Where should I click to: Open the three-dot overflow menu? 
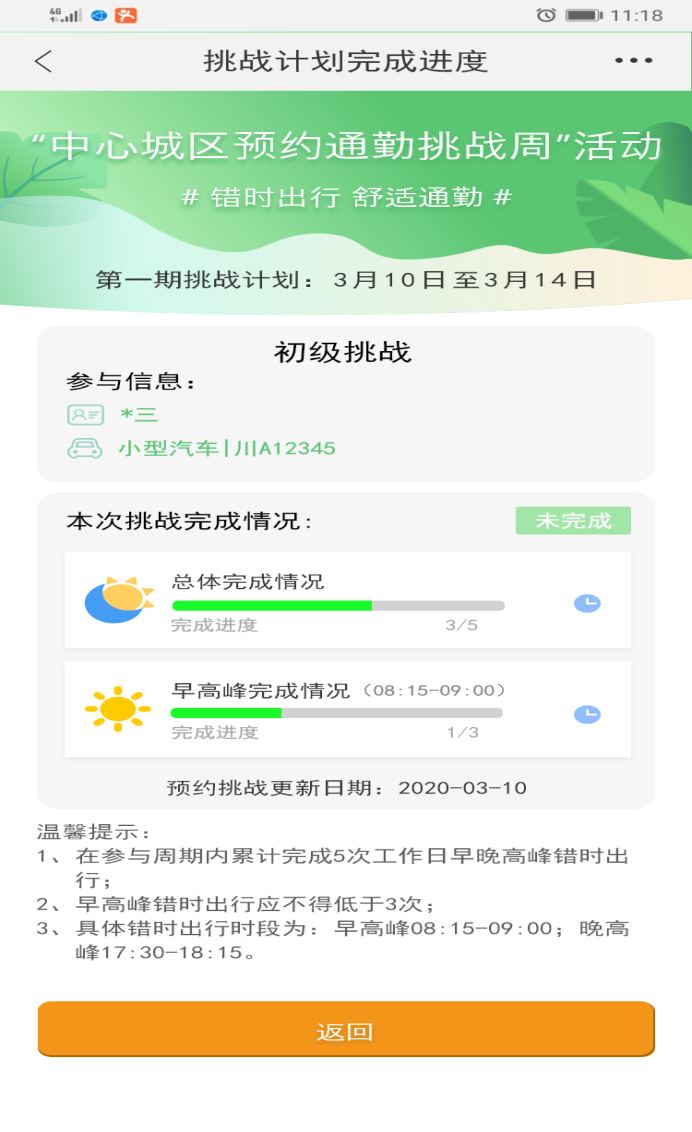point(633,61)
